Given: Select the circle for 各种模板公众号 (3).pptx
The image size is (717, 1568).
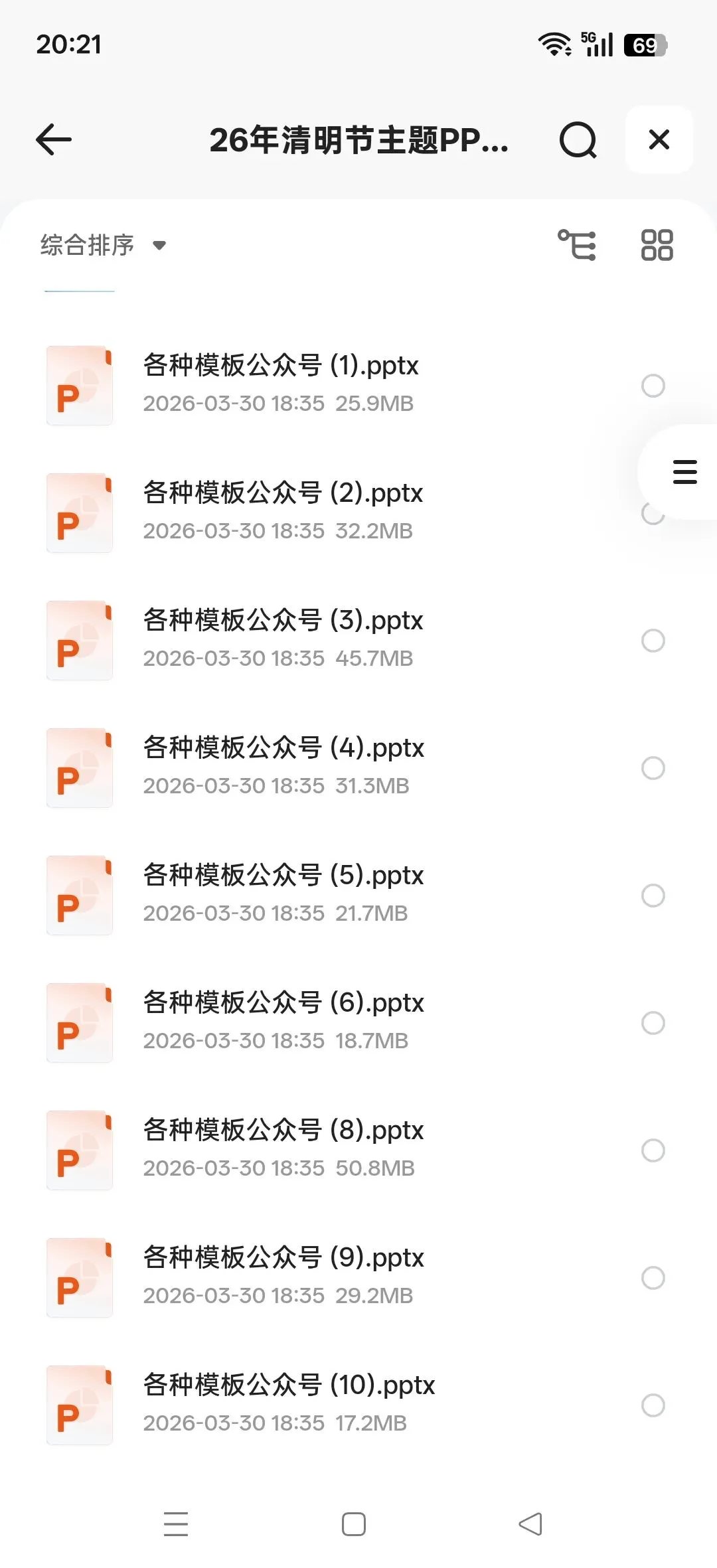Looking at the screenshot, I should 653,641.
